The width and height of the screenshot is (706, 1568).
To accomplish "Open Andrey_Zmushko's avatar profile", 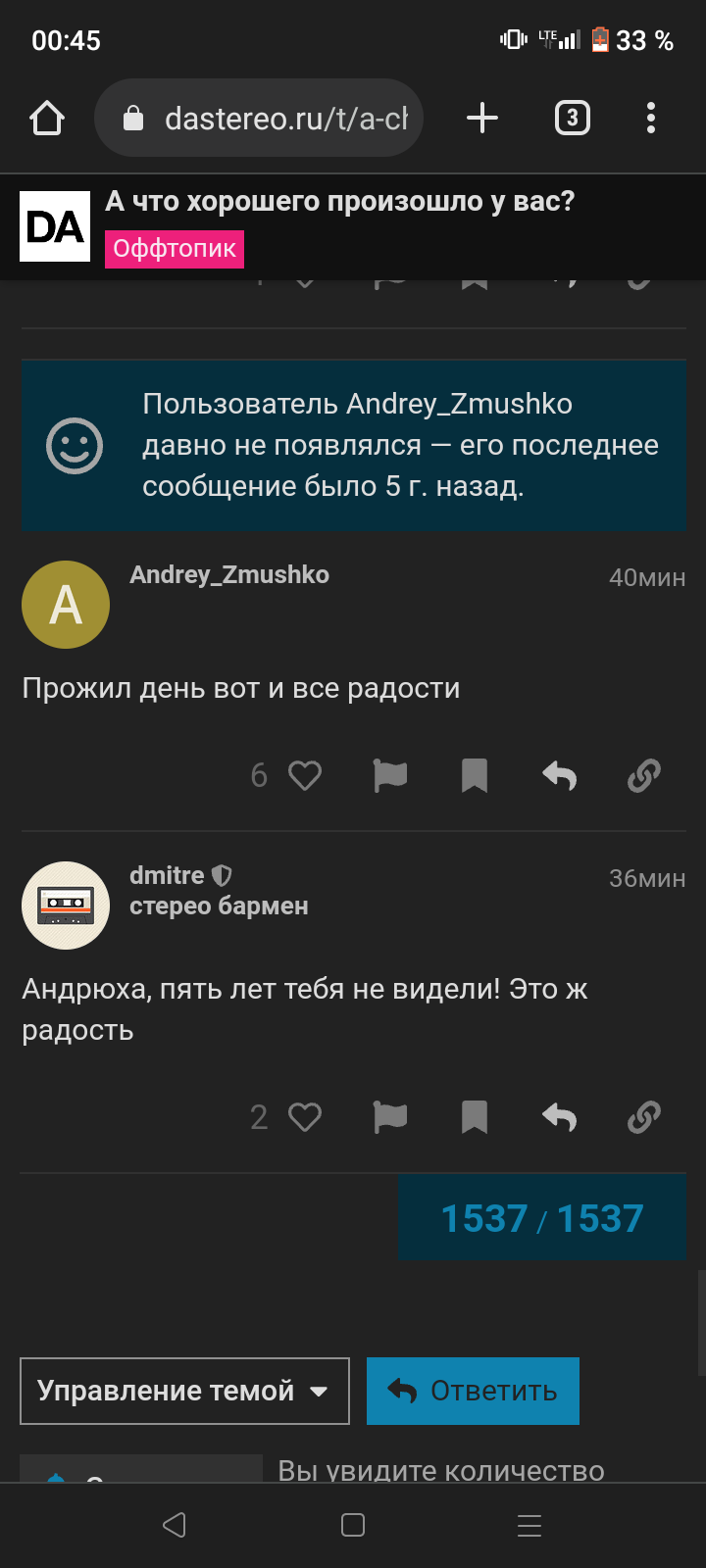I will 66,605.
